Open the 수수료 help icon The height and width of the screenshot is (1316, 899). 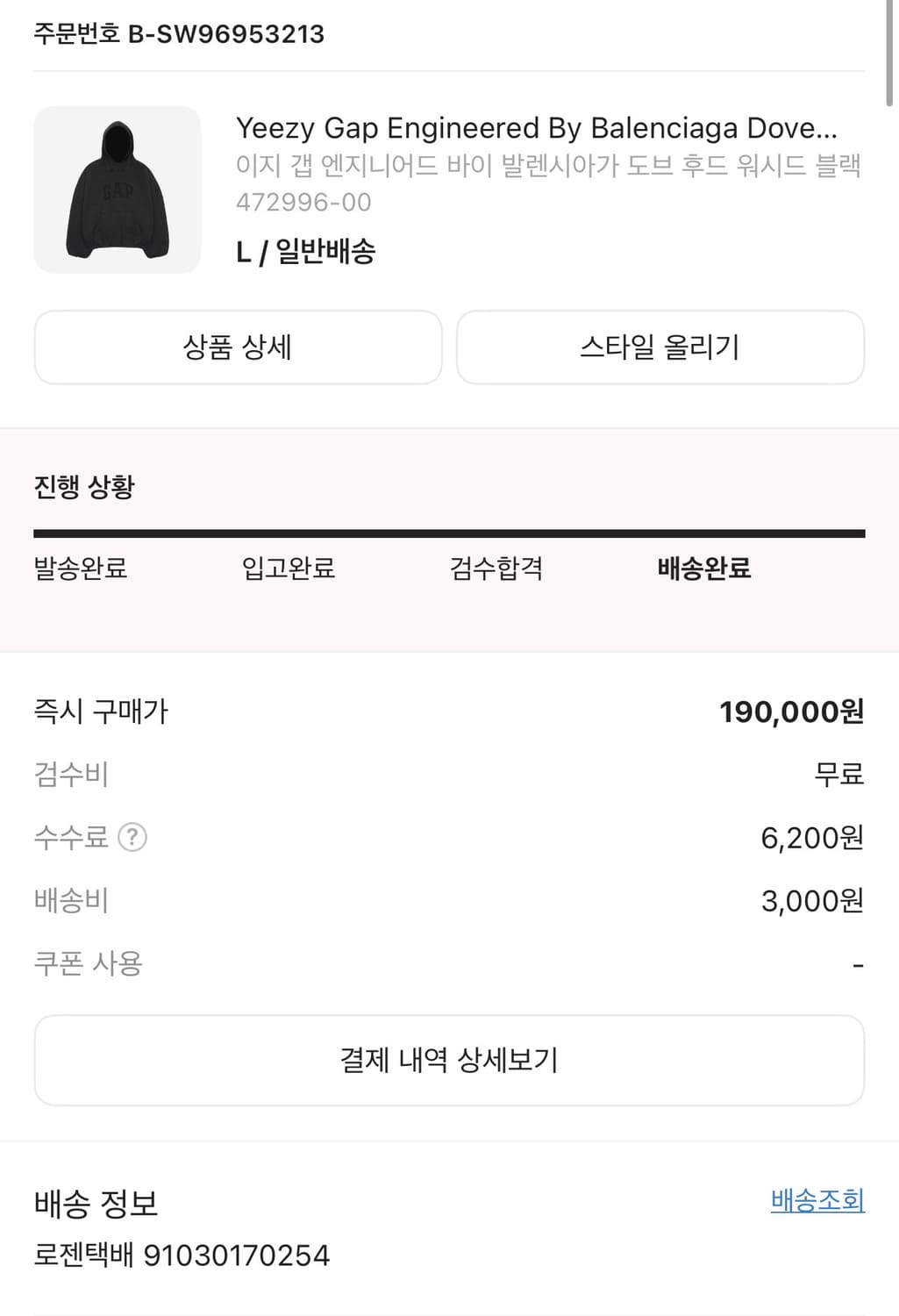pos(133,839)
